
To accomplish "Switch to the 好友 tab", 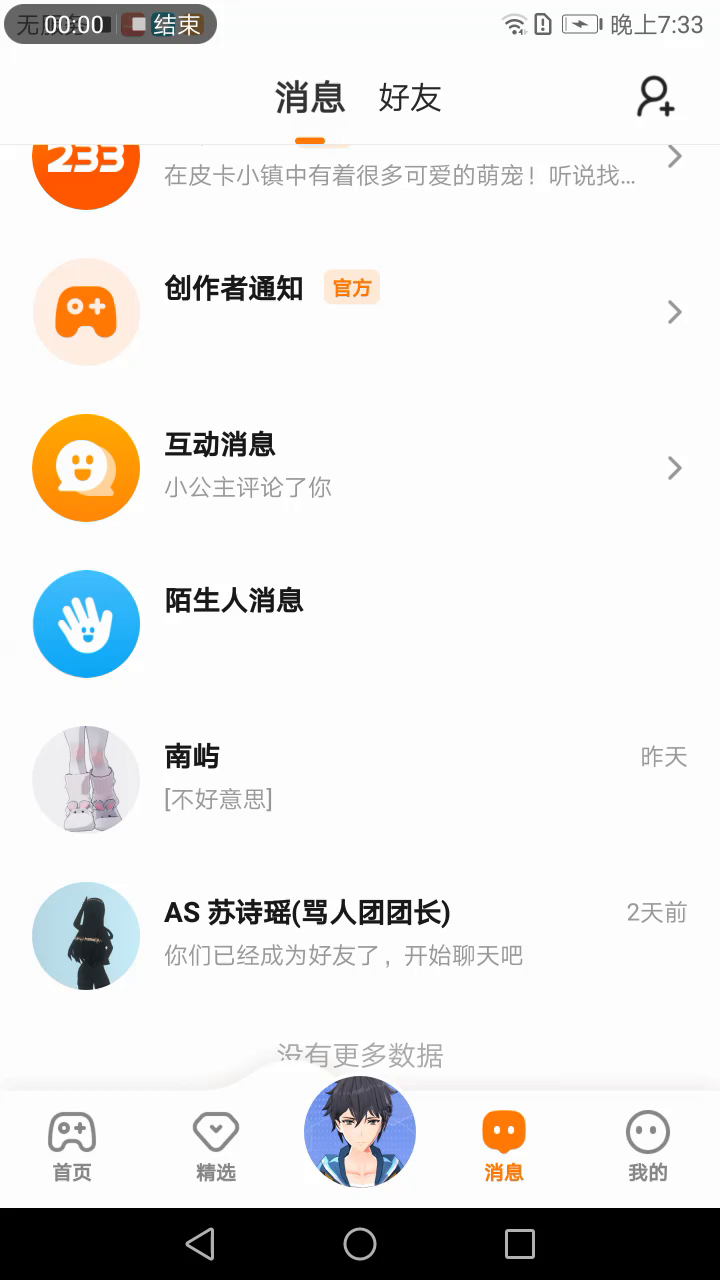I will pyautogui.click(x=410, y=98).
